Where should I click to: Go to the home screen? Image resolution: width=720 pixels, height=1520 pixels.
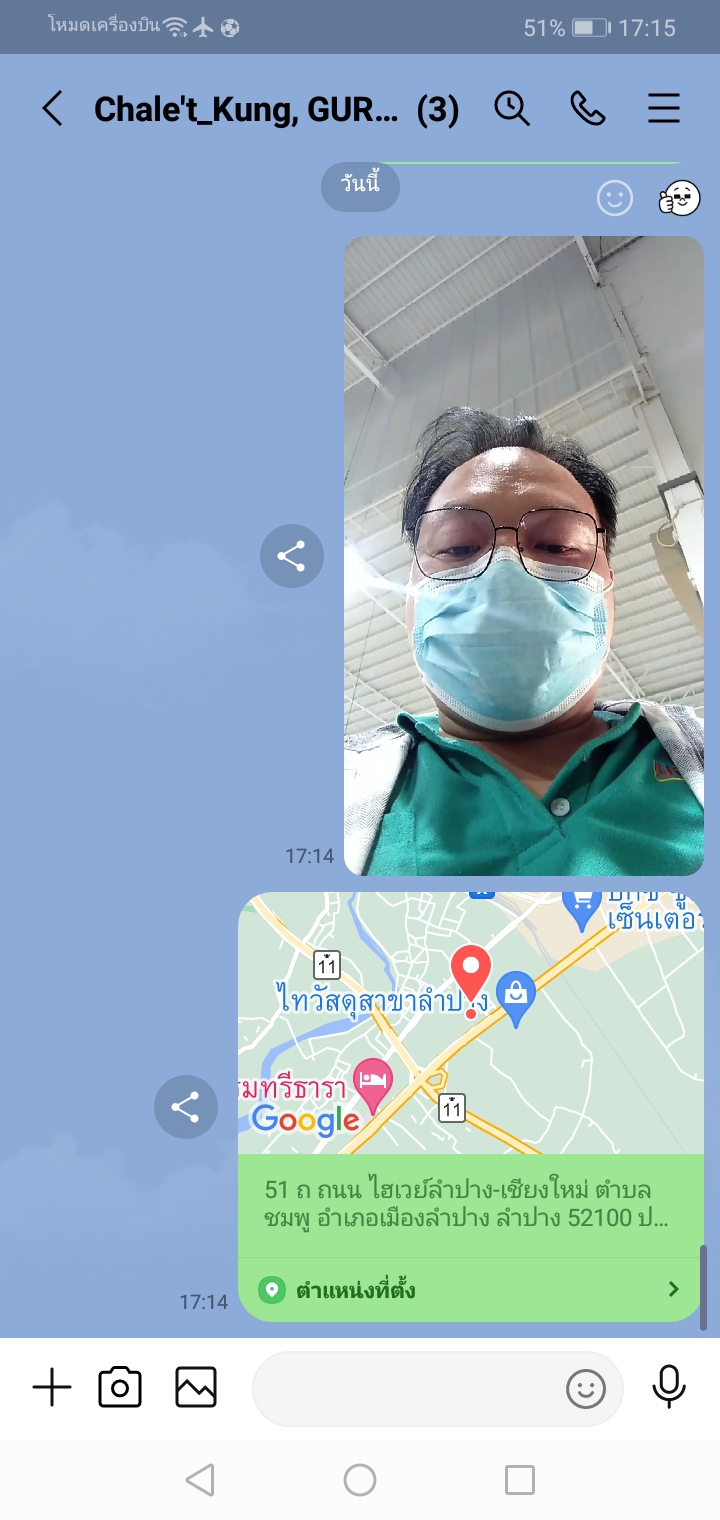coord(360,1480)
